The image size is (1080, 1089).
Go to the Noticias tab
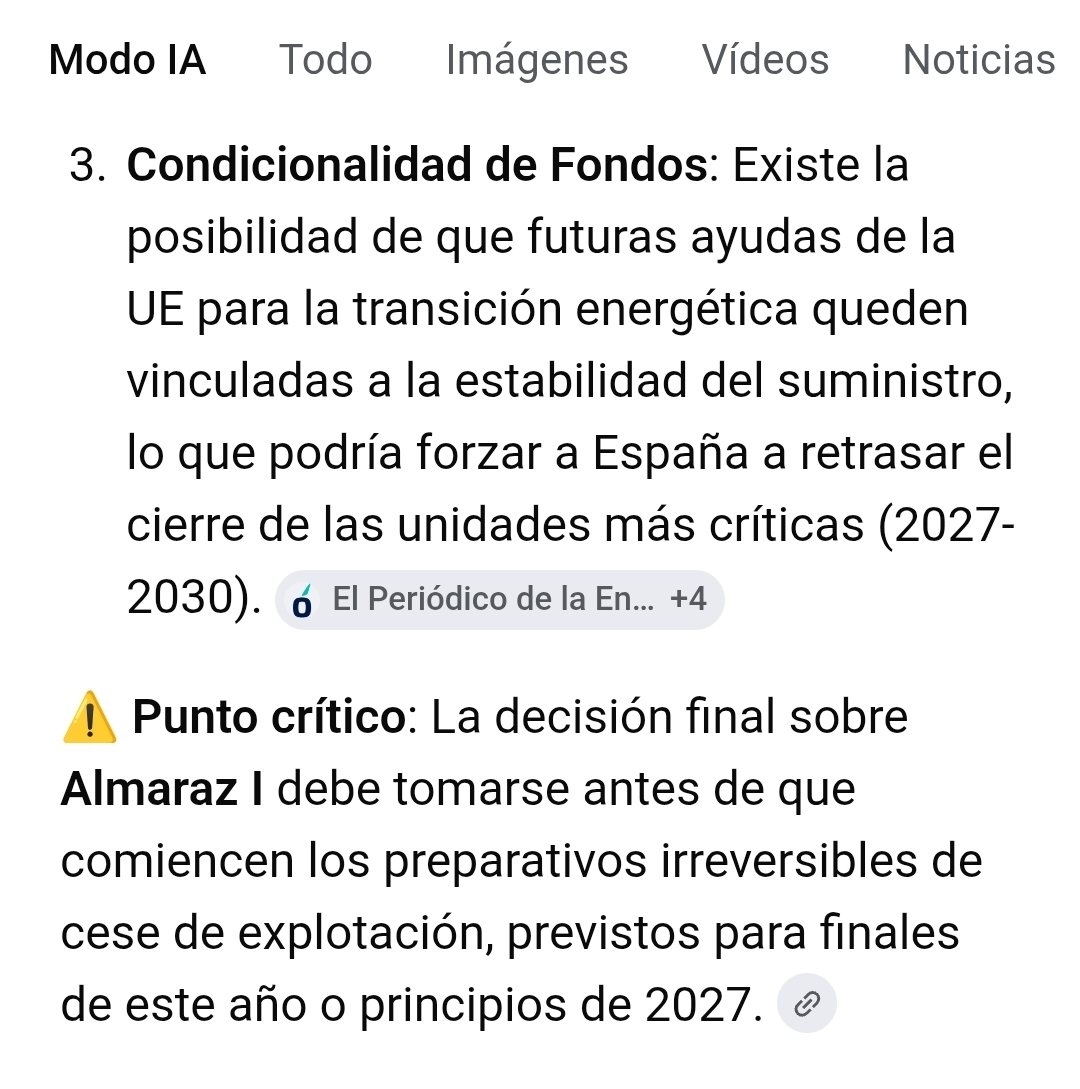point(978,60)
